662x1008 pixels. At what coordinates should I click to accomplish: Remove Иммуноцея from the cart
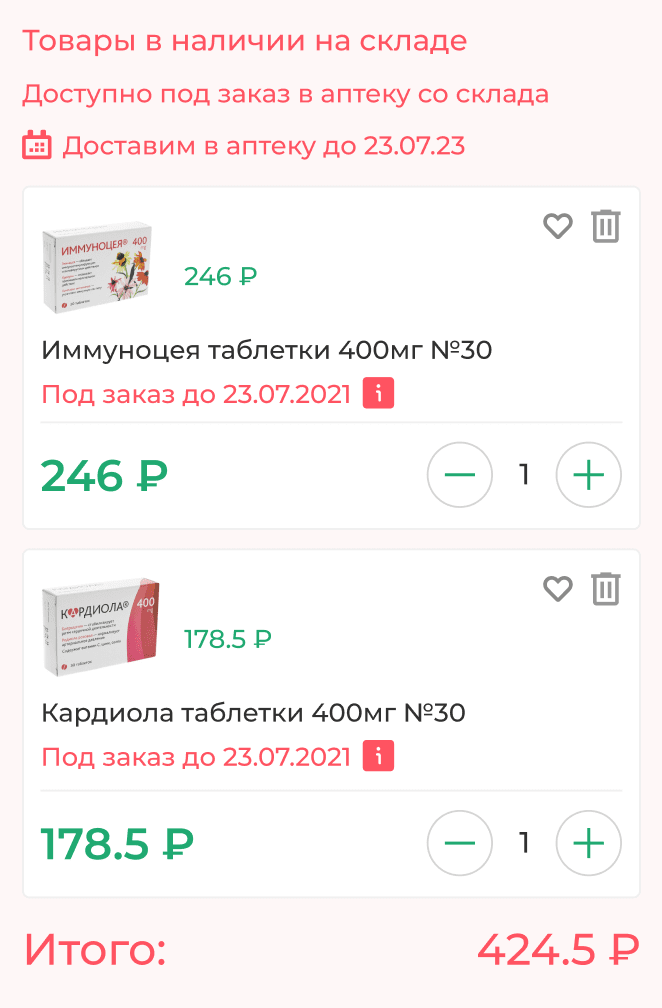pyautogui.click(x=605, y=227)
